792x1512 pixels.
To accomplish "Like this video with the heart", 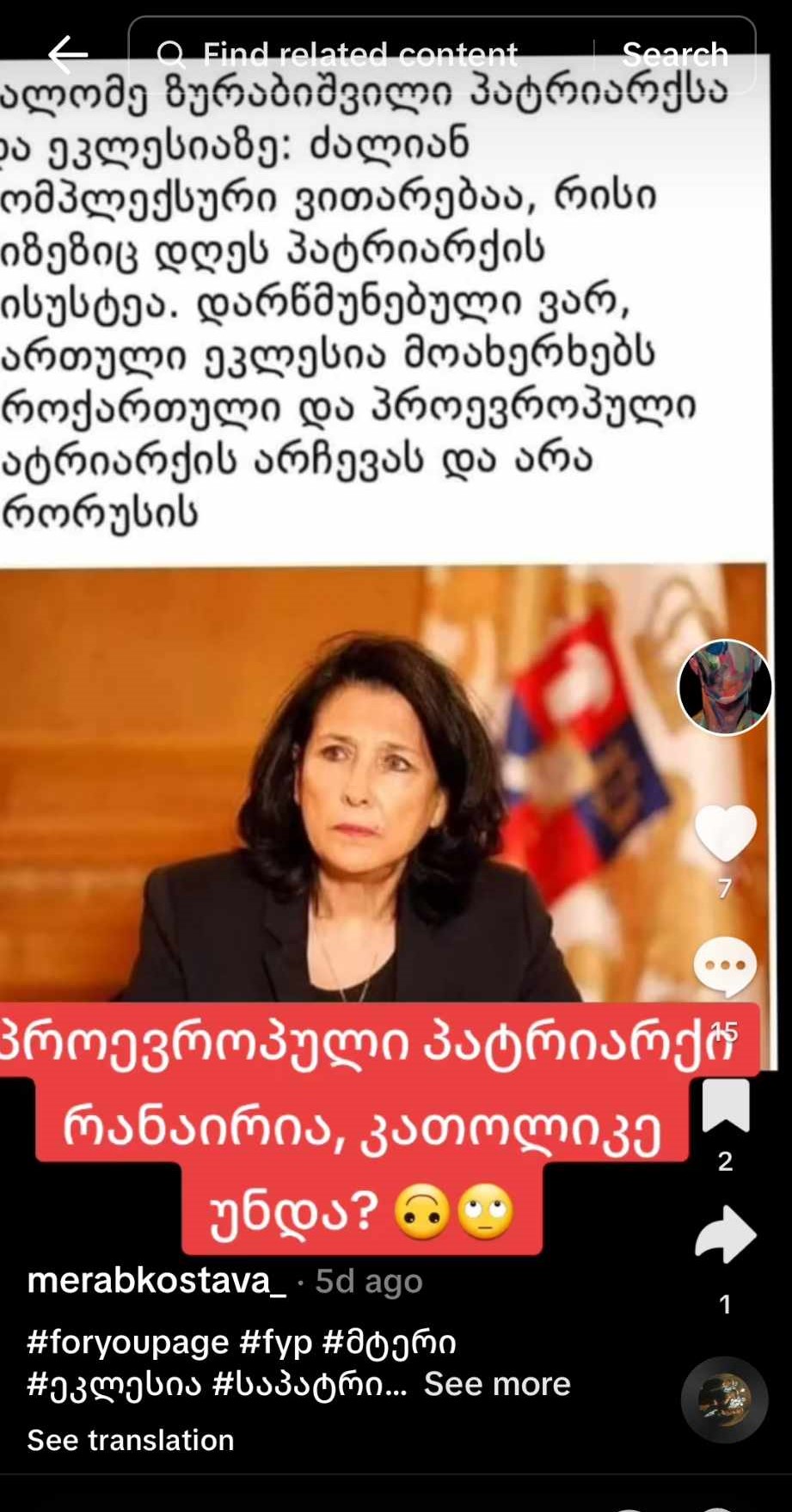I will point(725,833).
